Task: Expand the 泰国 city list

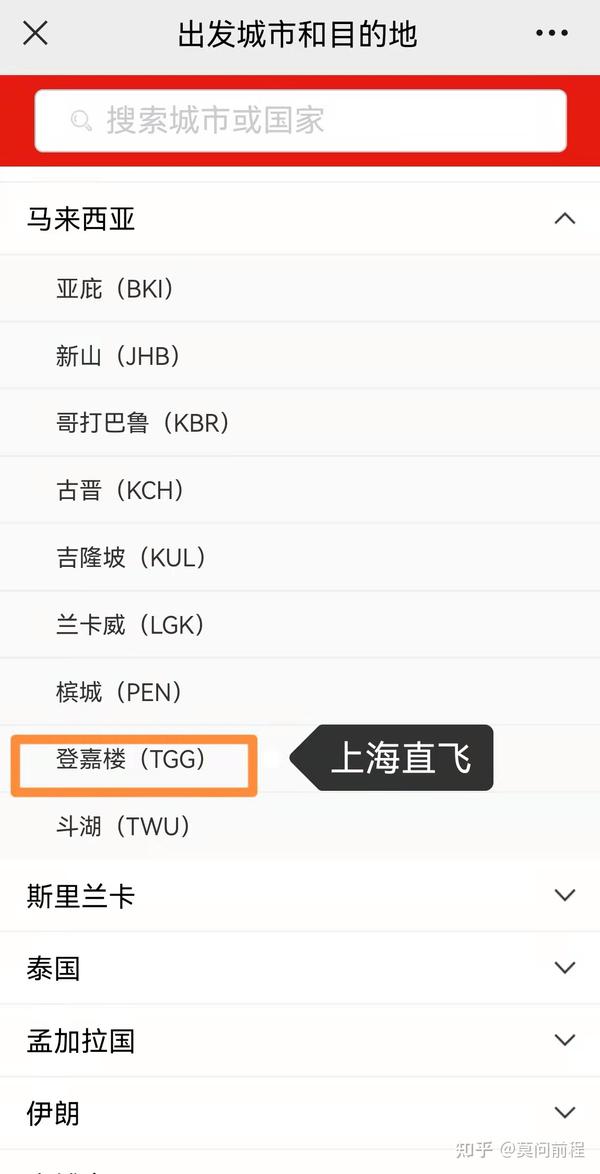Action: click(300, 968)
